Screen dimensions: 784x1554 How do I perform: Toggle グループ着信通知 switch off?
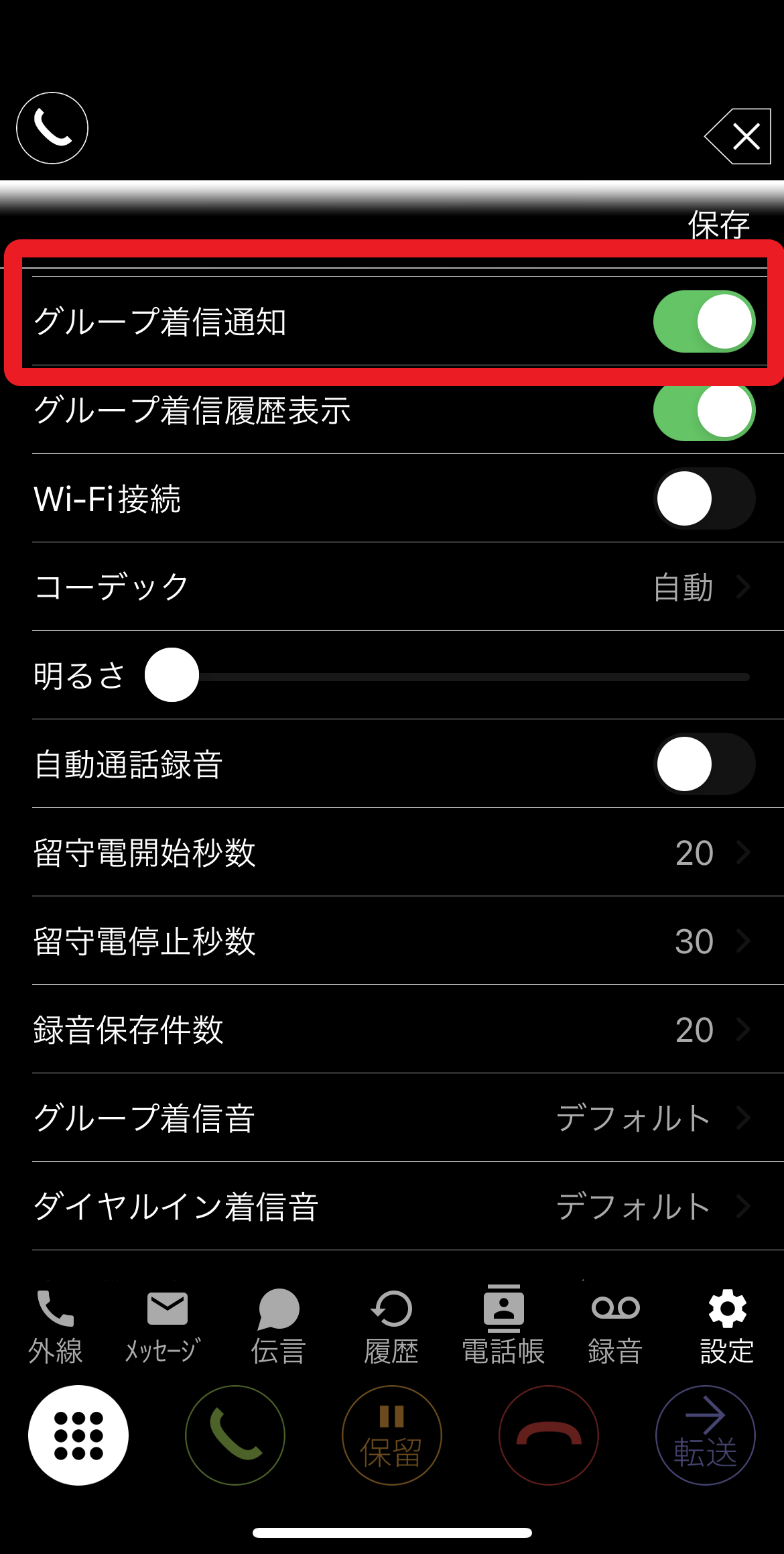pos(704,322)
